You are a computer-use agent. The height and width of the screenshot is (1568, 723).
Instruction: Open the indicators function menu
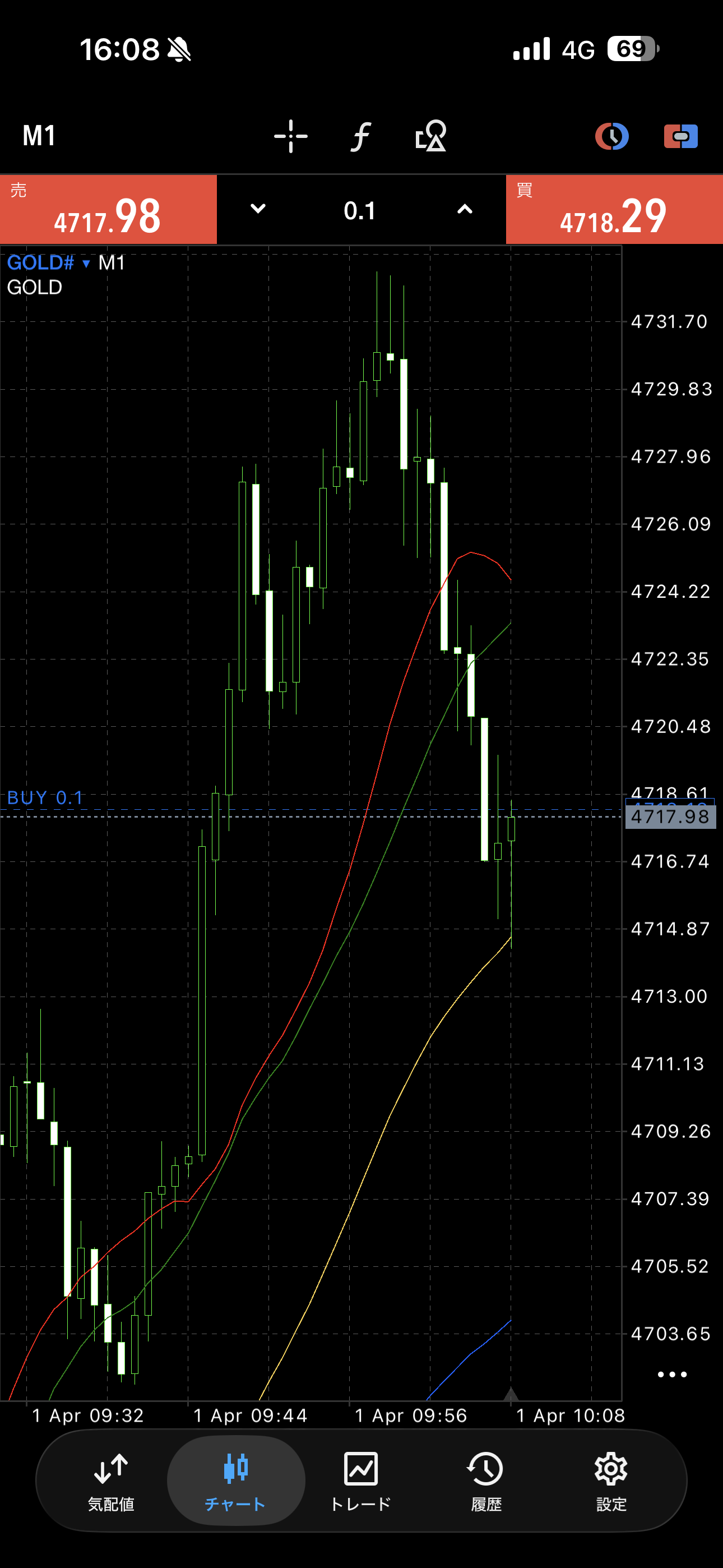(x=361, y=136)
